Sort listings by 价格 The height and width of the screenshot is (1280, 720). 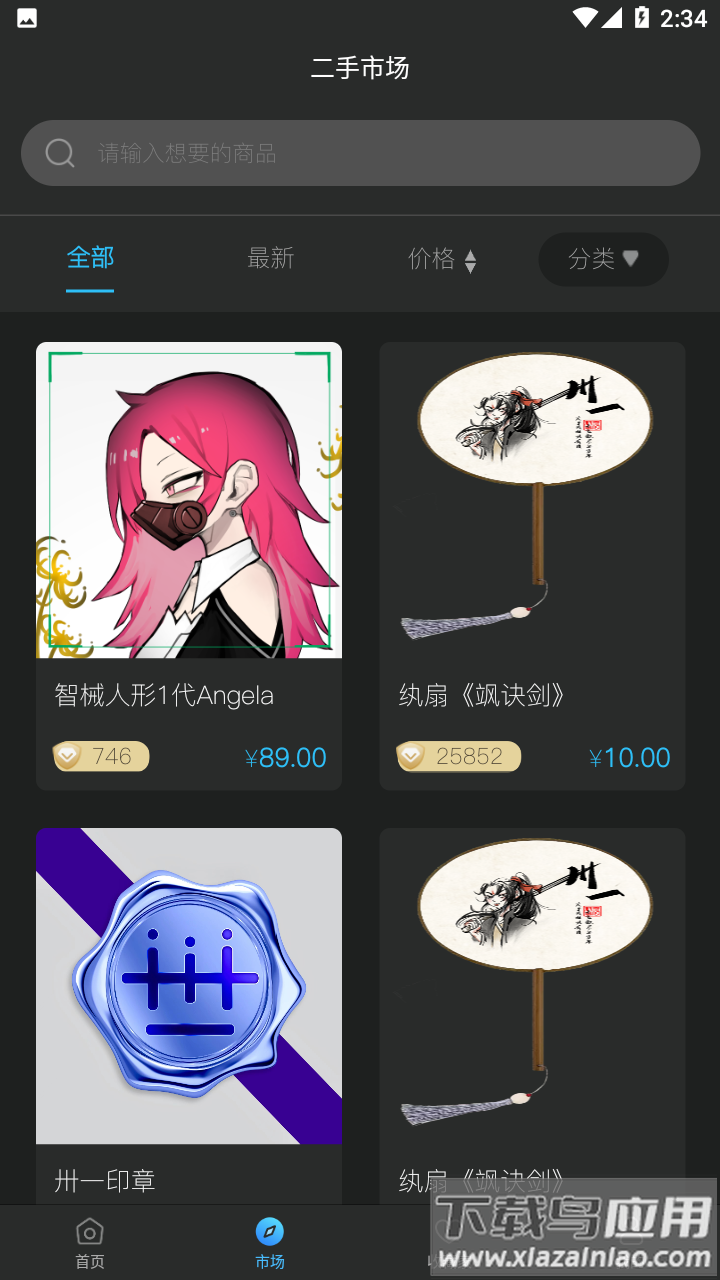[x=442, y=259]
